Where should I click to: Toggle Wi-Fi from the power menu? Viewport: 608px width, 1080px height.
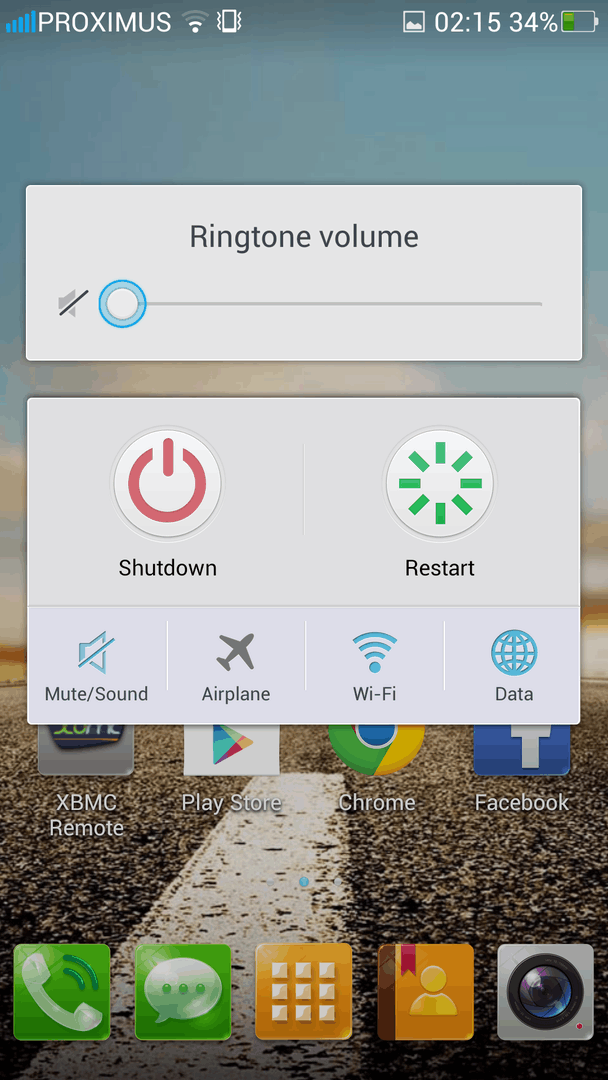[x=374, y=664]
